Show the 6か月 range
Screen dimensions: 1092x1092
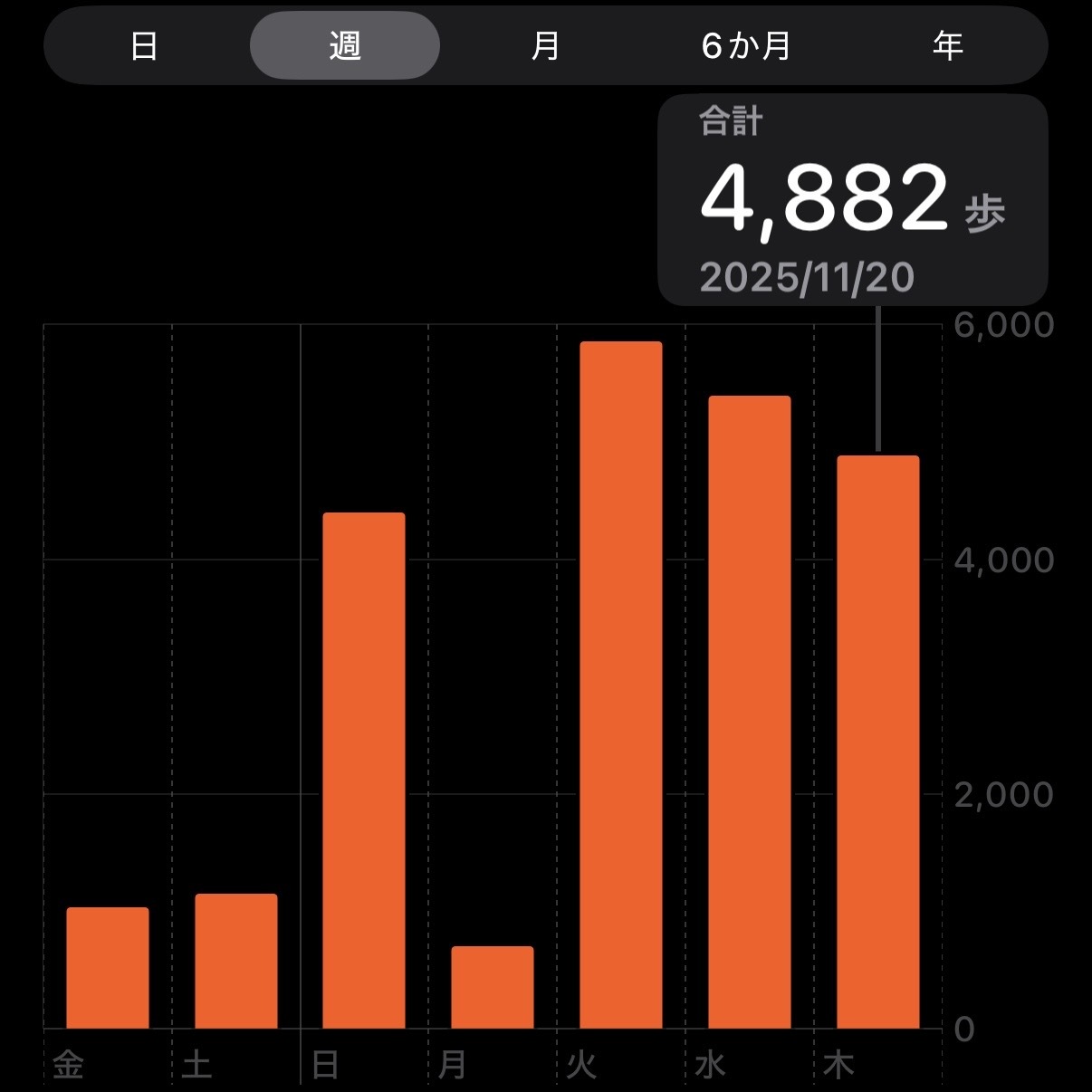tap(746, 45)
